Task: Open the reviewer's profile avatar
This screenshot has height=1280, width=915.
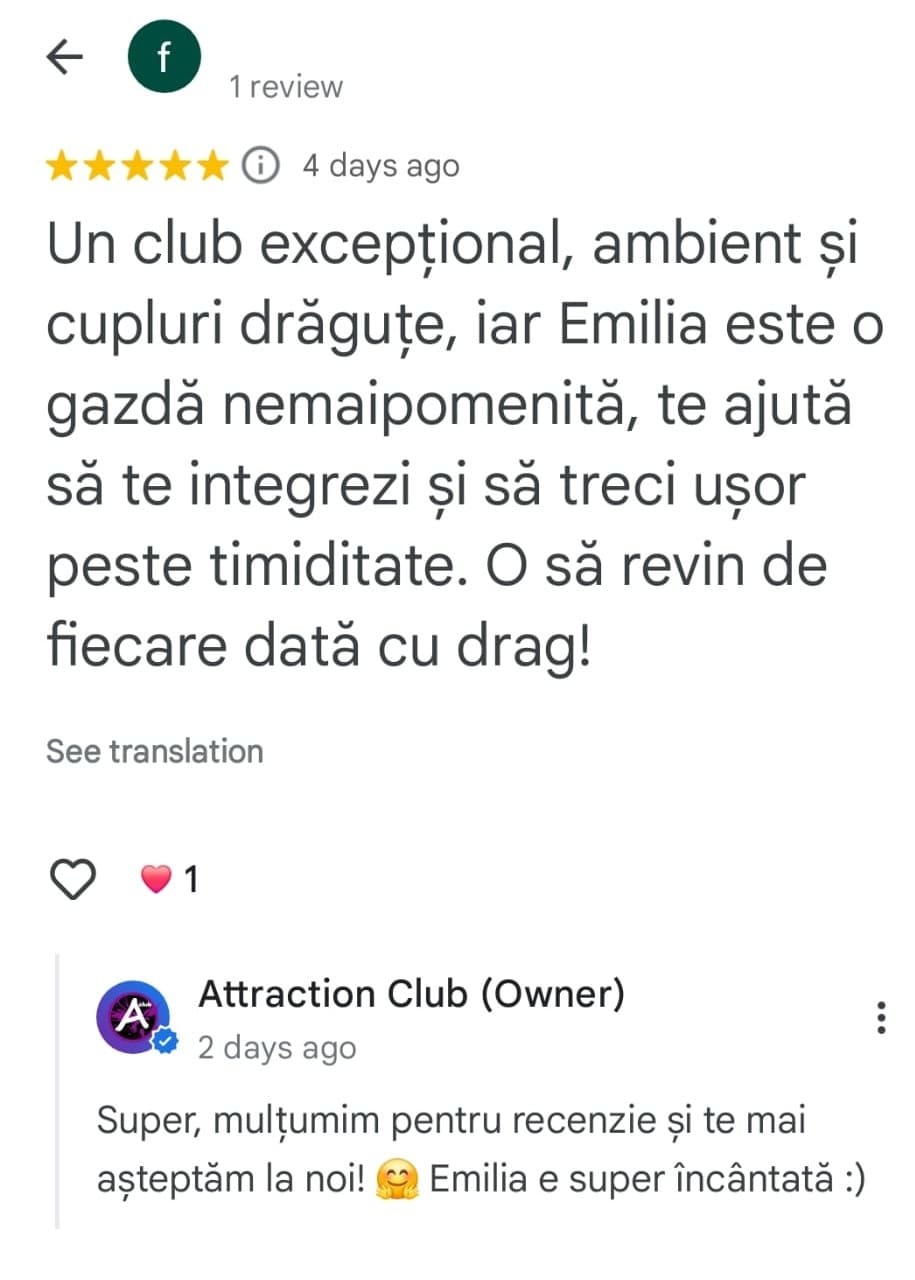Action: [x=165, y=58]
